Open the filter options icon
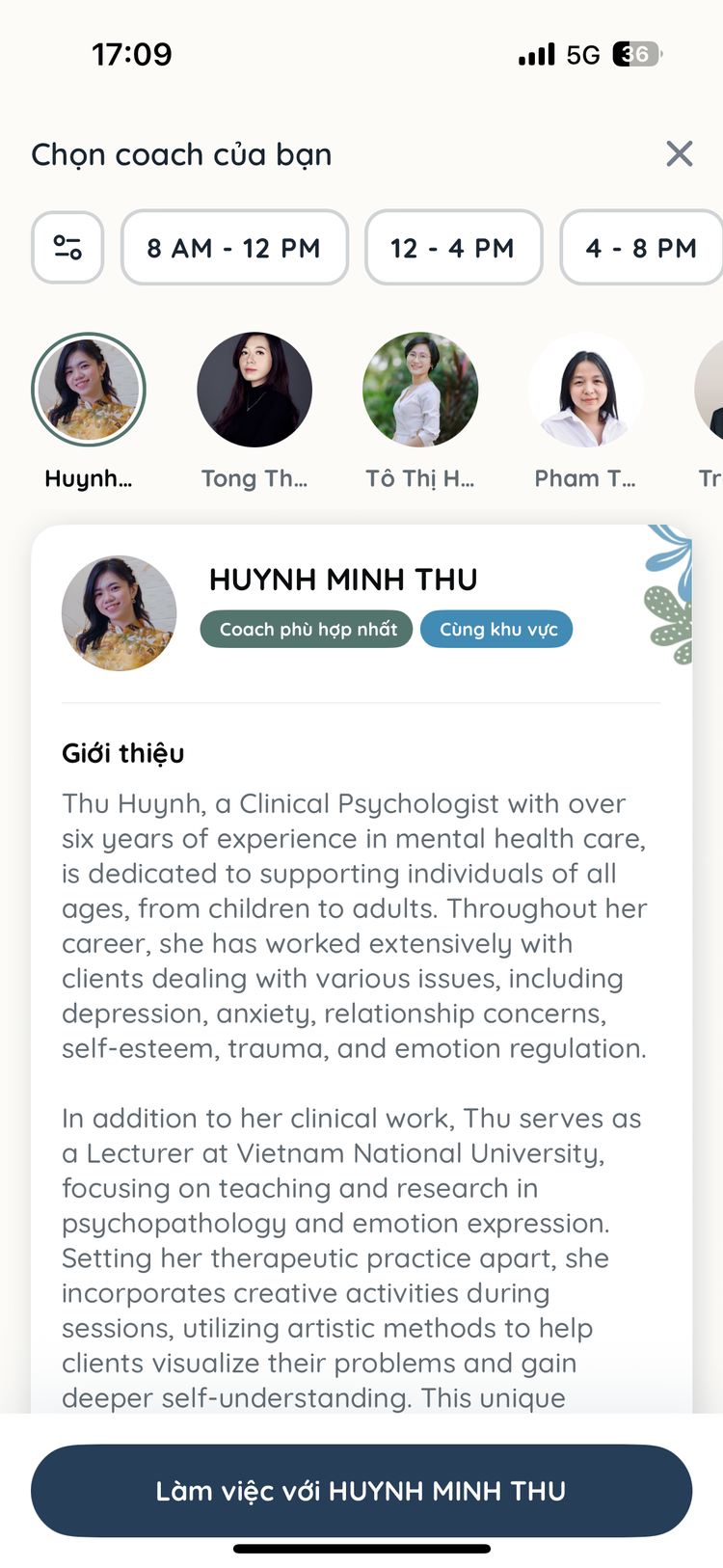This screenshot has width=723, height=1568. pyautogui.click(x=67, y=248)
